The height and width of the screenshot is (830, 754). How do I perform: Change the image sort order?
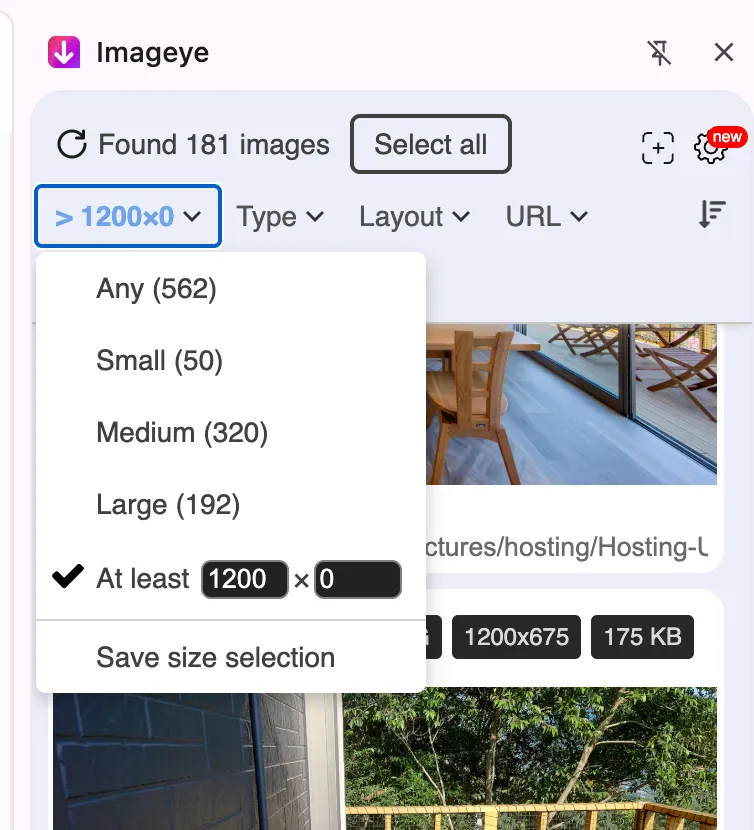[713, 214]
